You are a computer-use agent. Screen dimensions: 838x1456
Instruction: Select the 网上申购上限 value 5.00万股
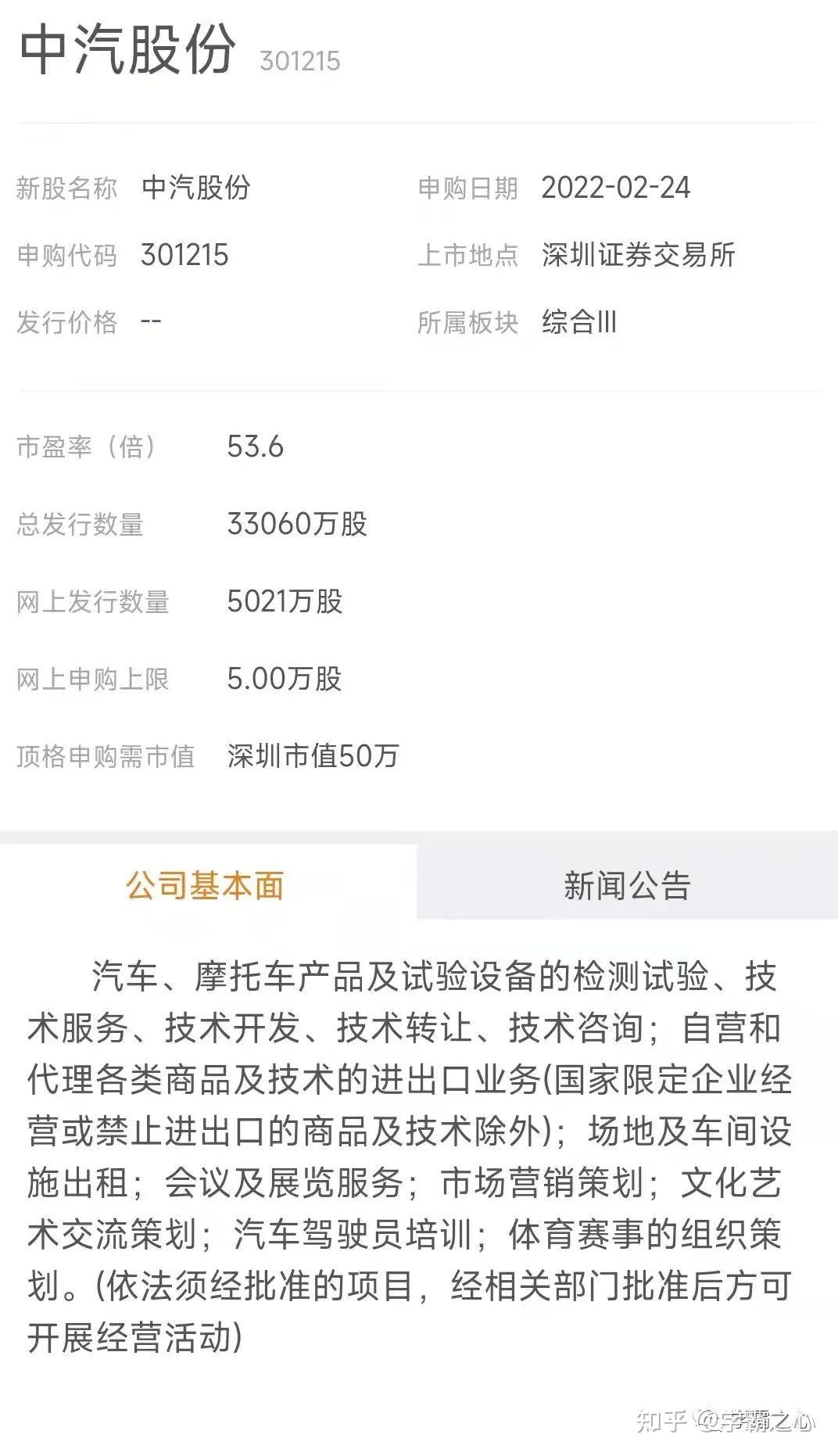coord(285,680)
